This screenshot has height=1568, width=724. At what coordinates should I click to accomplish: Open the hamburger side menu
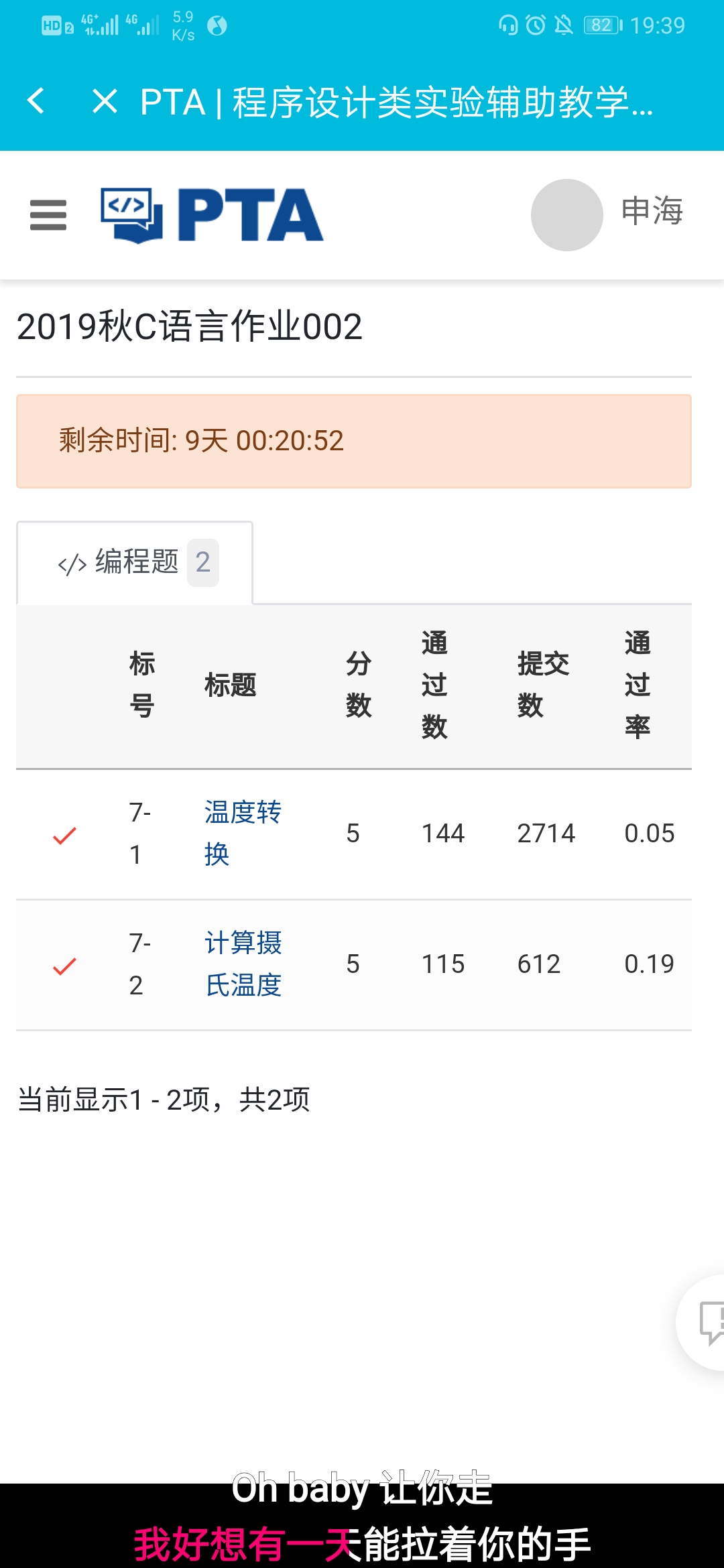pos(48,215)
